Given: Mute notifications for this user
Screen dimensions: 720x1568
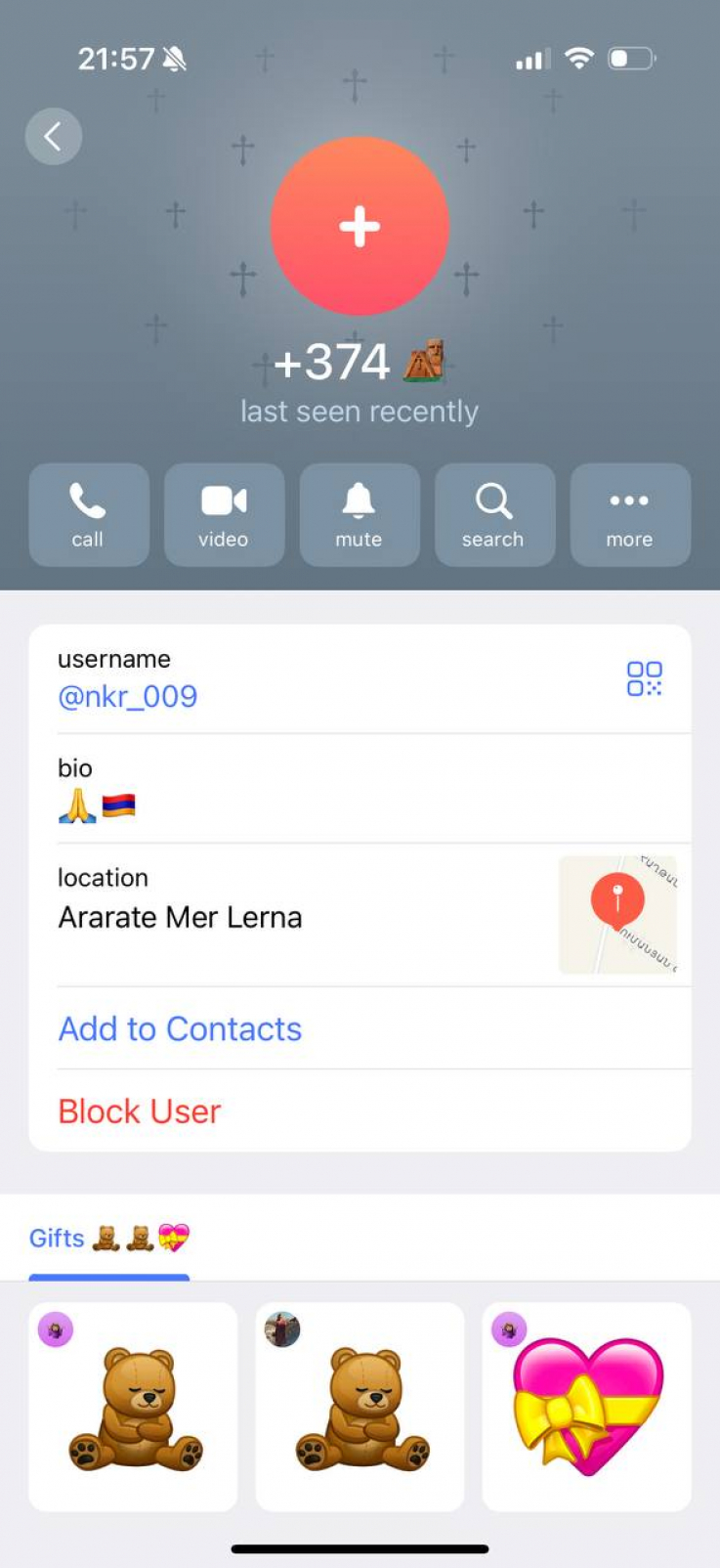Looking at the screenshot, I should 360,514.
